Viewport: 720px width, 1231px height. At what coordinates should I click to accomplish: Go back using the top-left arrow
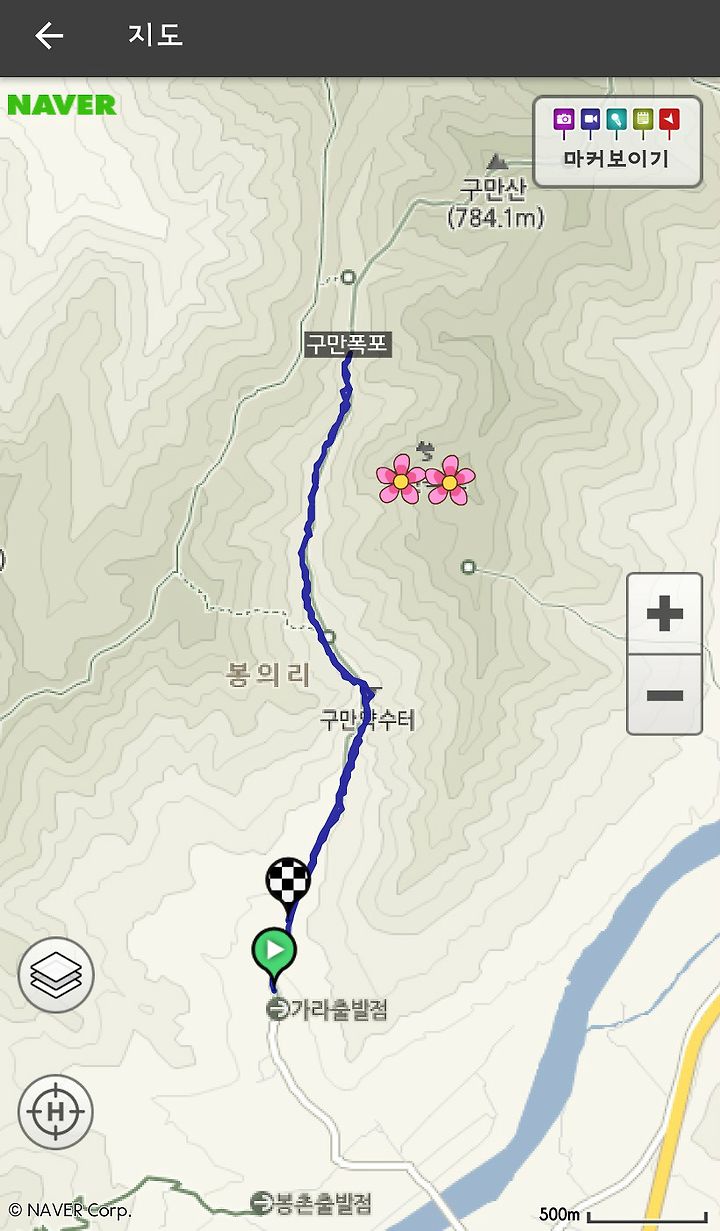pyautogui.click(x=48, y=36)
